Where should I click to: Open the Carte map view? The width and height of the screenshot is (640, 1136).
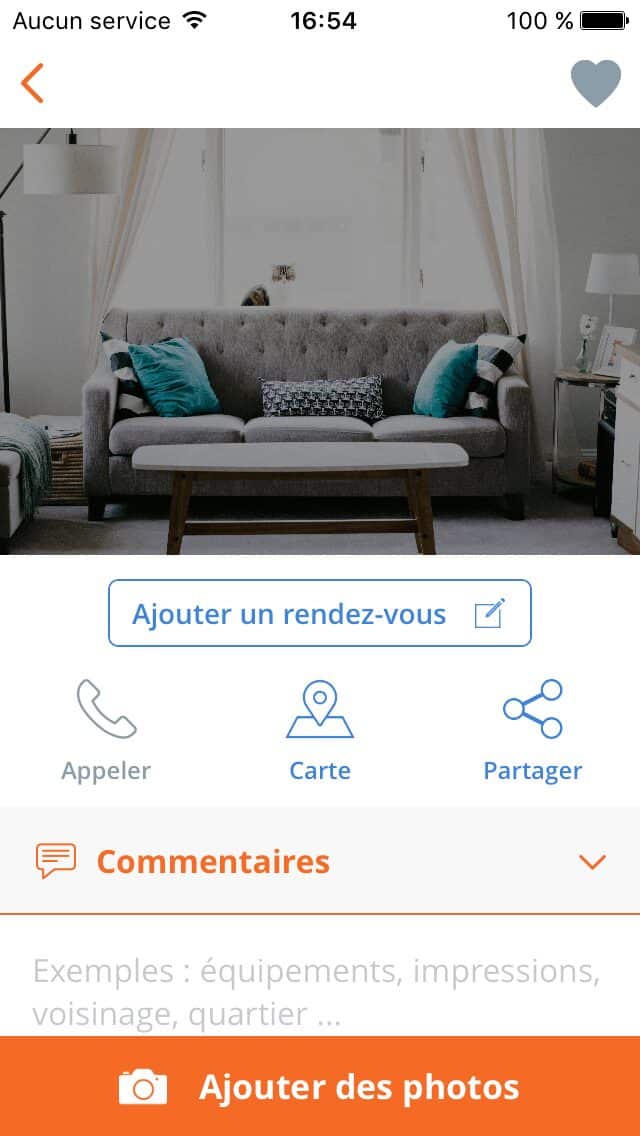coord(320,731)
